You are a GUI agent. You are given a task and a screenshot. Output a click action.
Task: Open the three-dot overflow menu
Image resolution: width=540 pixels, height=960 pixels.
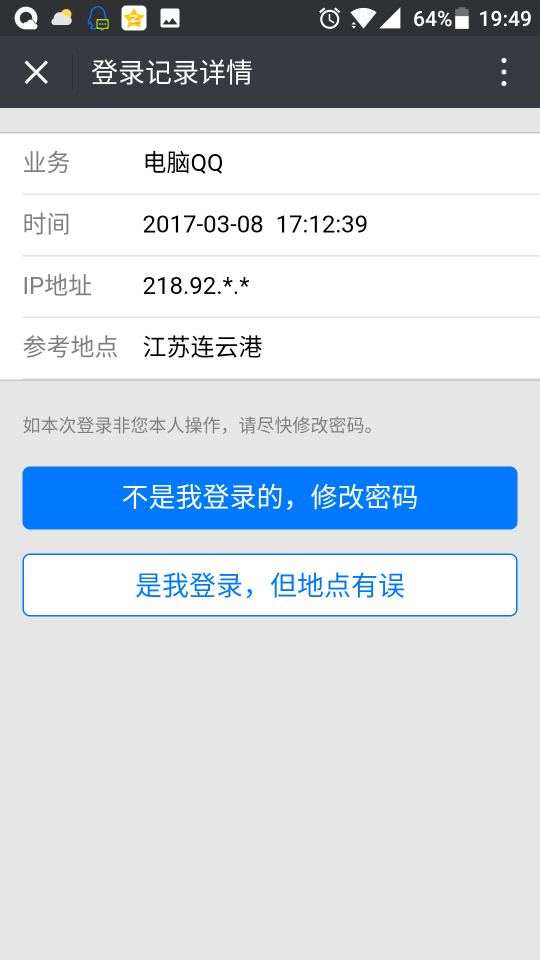[x=503, y=72]
